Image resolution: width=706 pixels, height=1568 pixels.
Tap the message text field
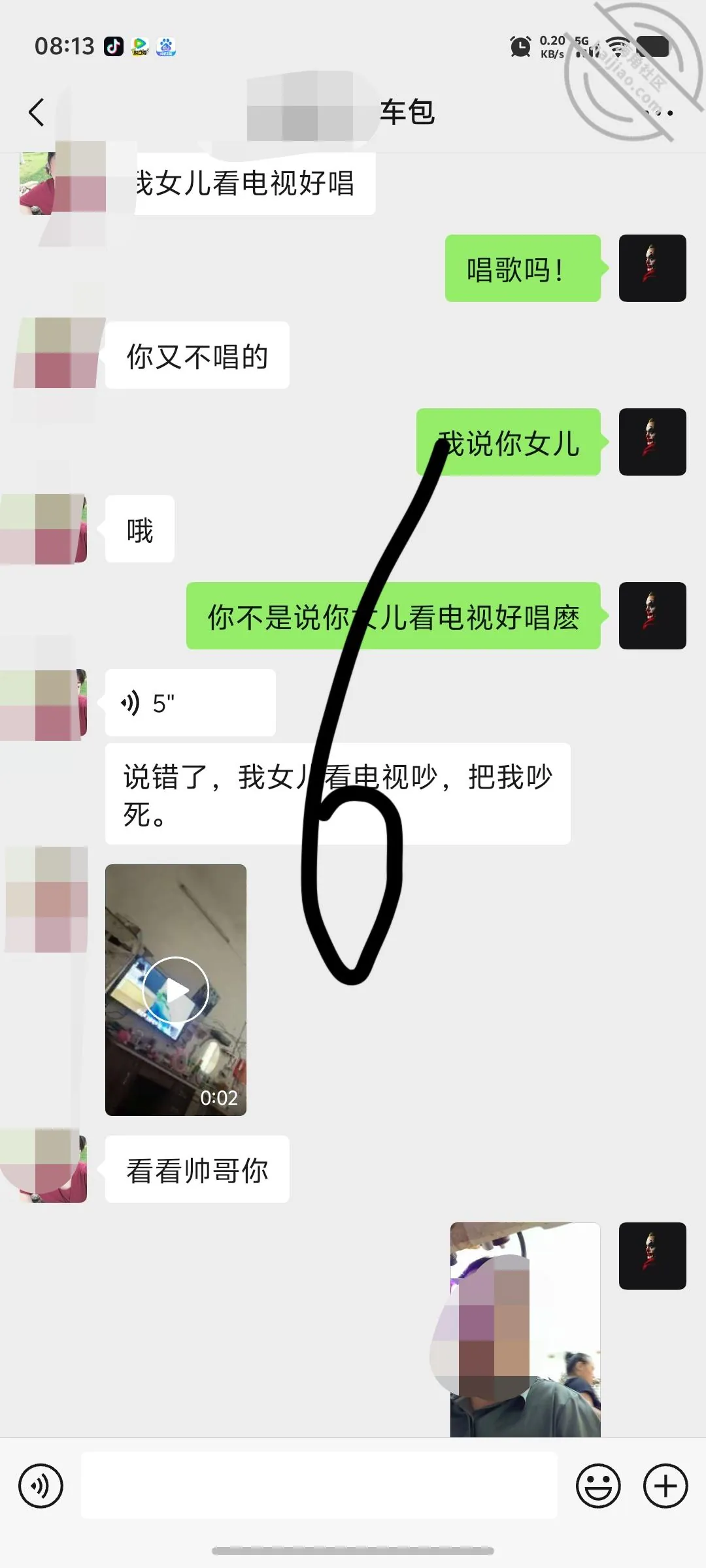coord(319,1486)
